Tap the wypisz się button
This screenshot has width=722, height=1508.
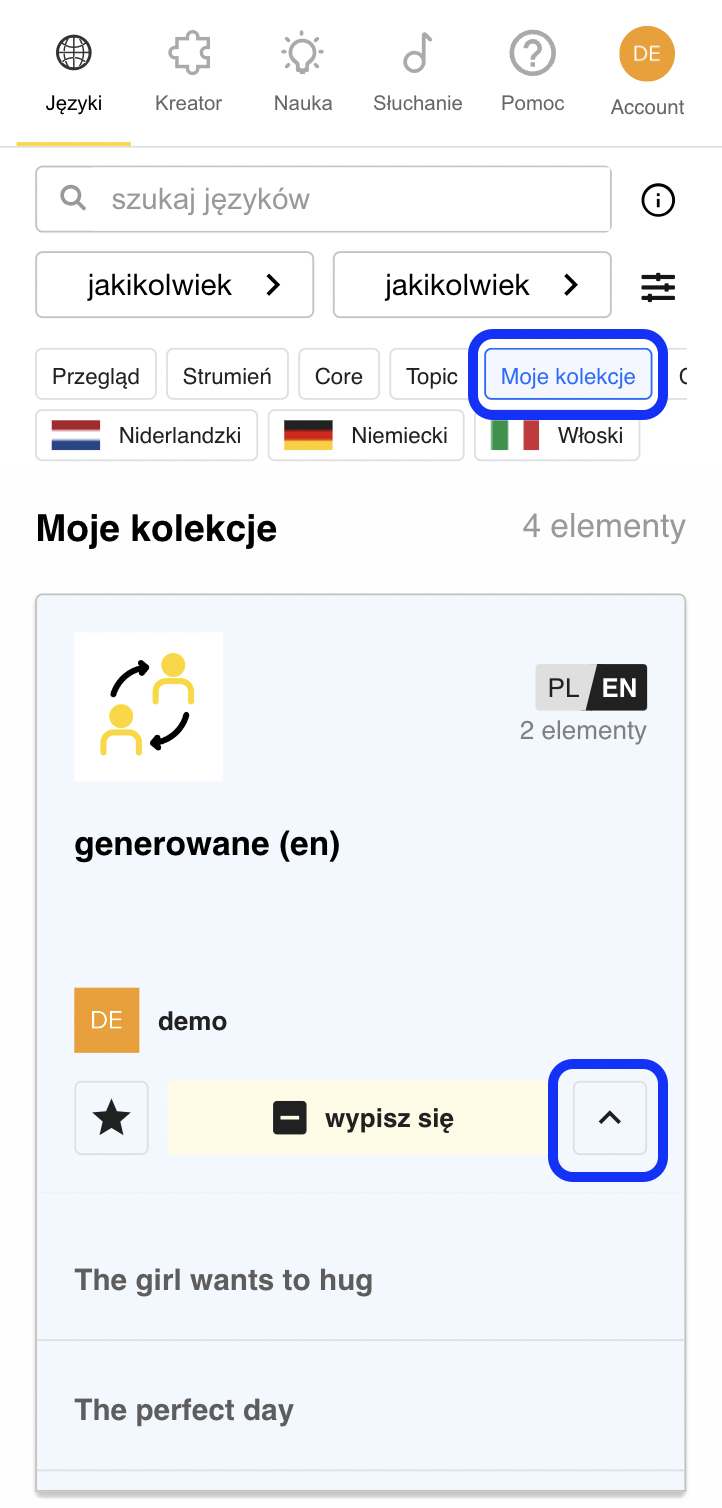362,1118
